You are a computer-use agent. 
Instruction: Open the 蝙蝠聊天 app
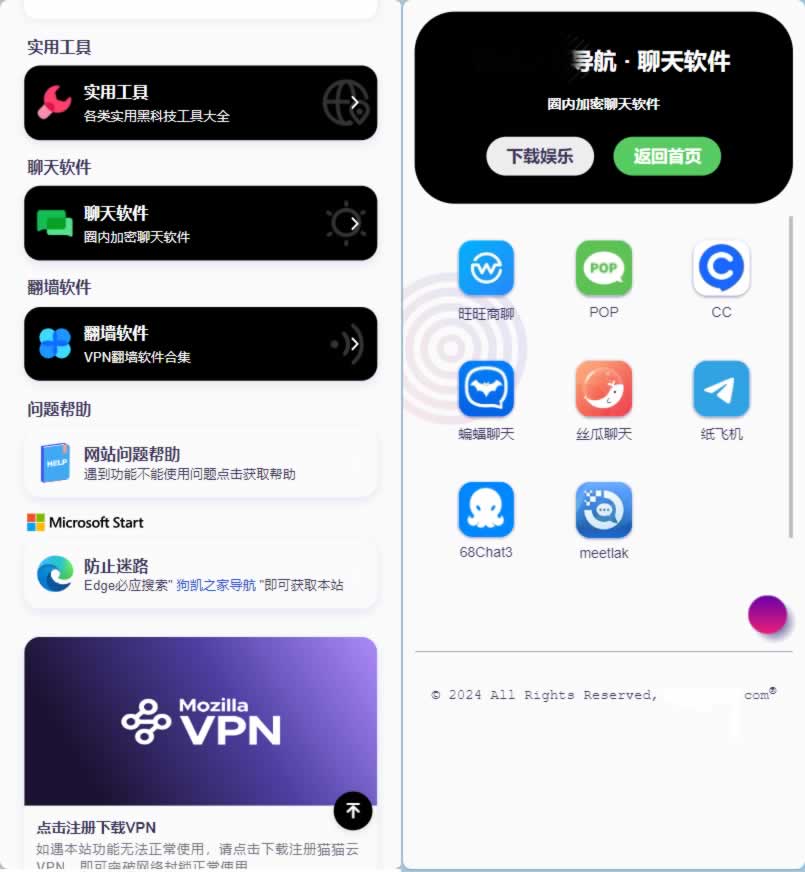pos(486,389)
